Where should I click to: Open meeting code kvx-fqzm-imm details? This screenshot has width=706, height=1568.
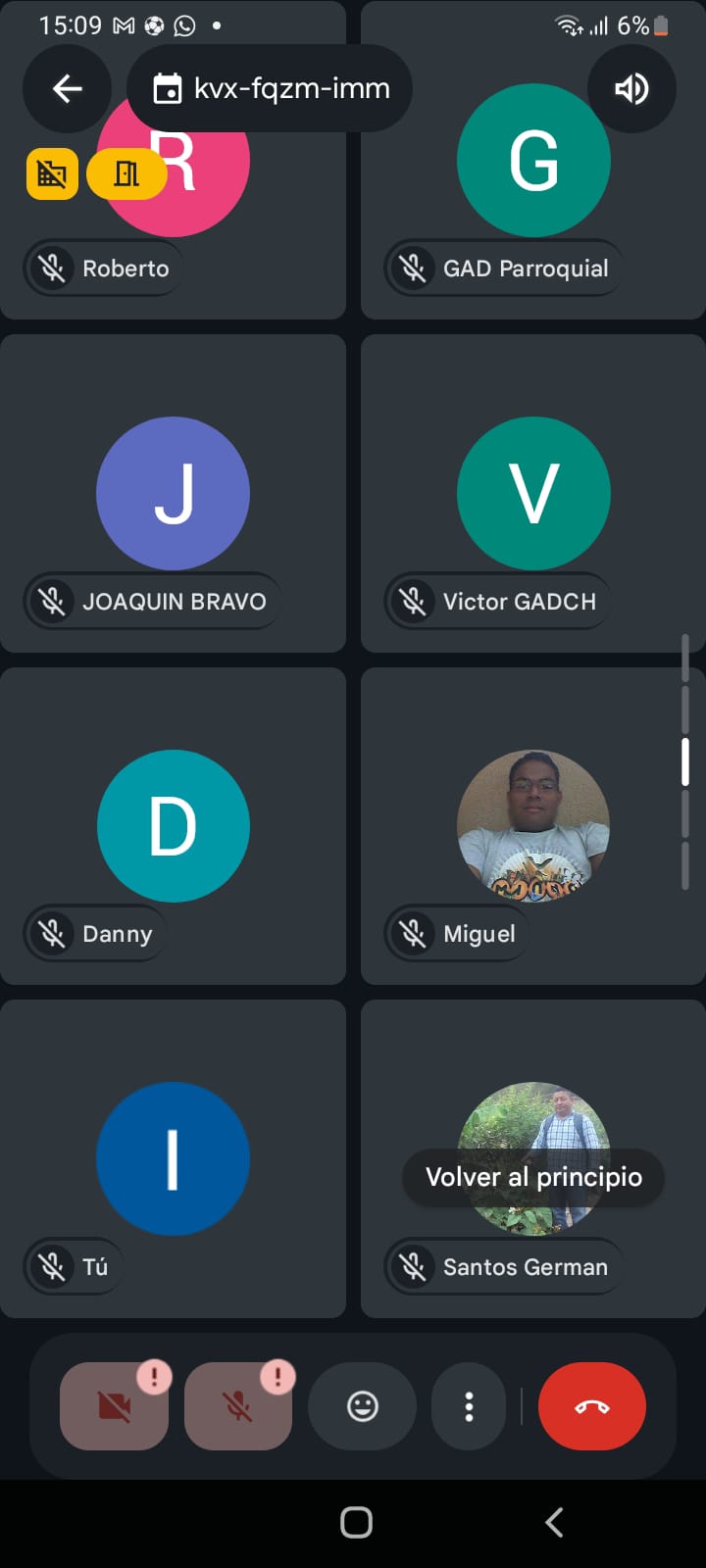click(271, 89)
